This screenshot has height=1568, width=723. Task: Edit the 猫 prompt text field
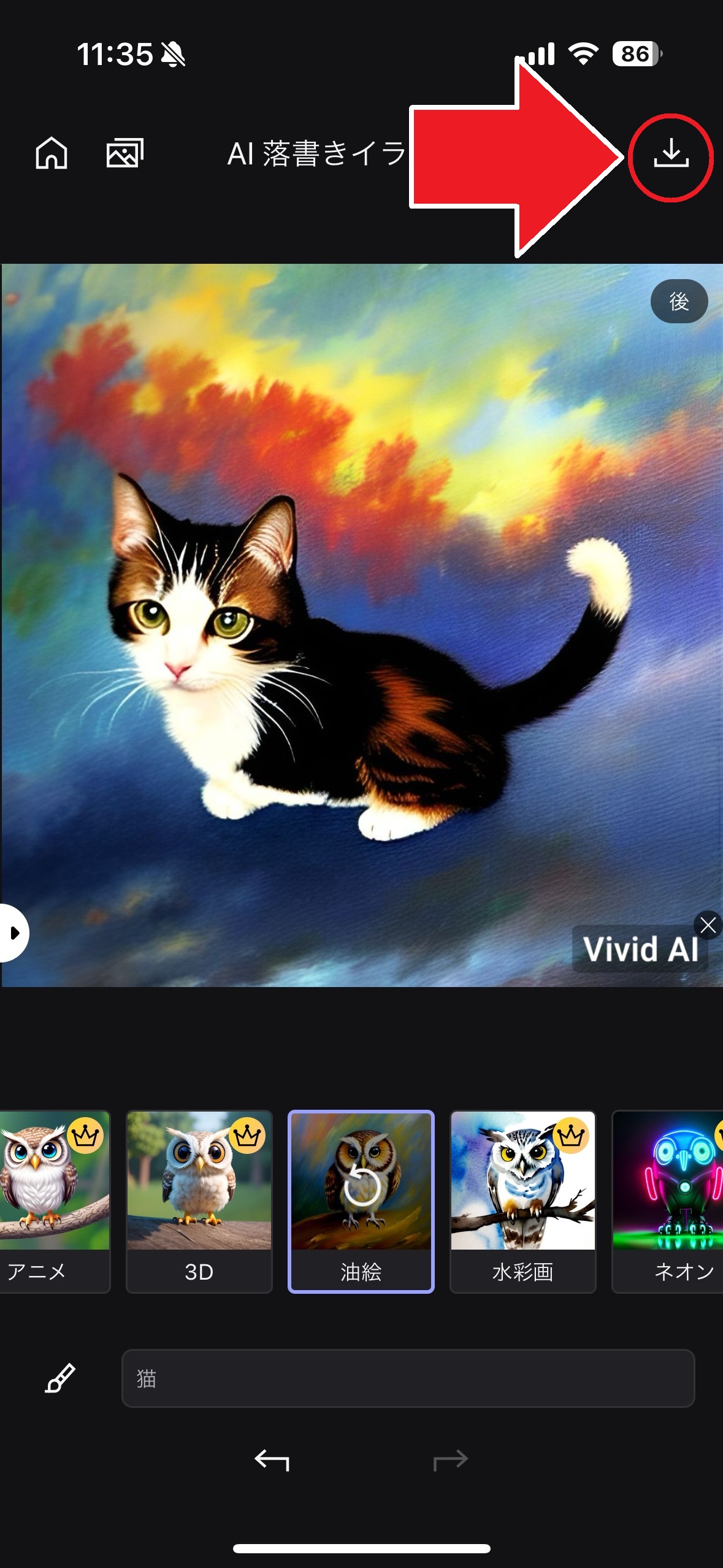point(408,1378)
